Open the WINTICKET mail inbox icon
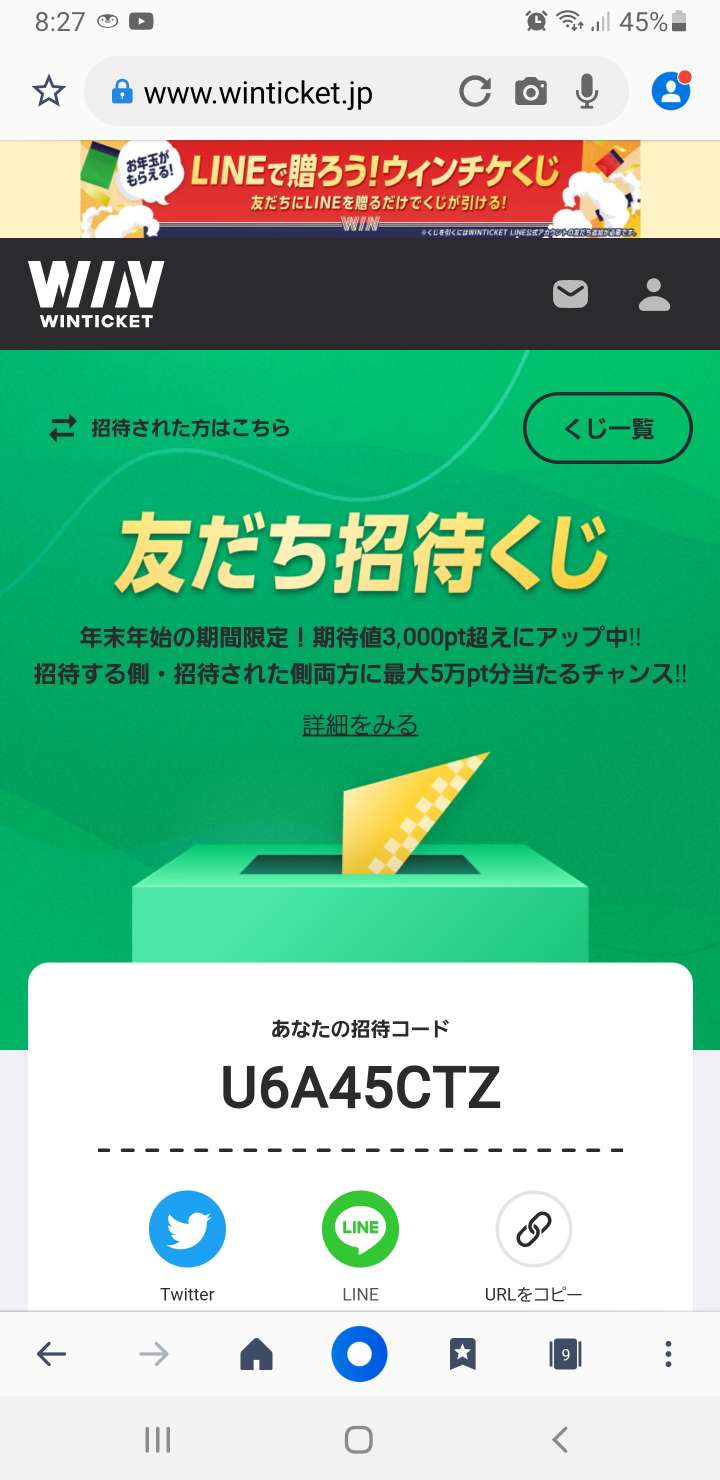Viewport: 720px width, 1480px height. tap(570, 294)
